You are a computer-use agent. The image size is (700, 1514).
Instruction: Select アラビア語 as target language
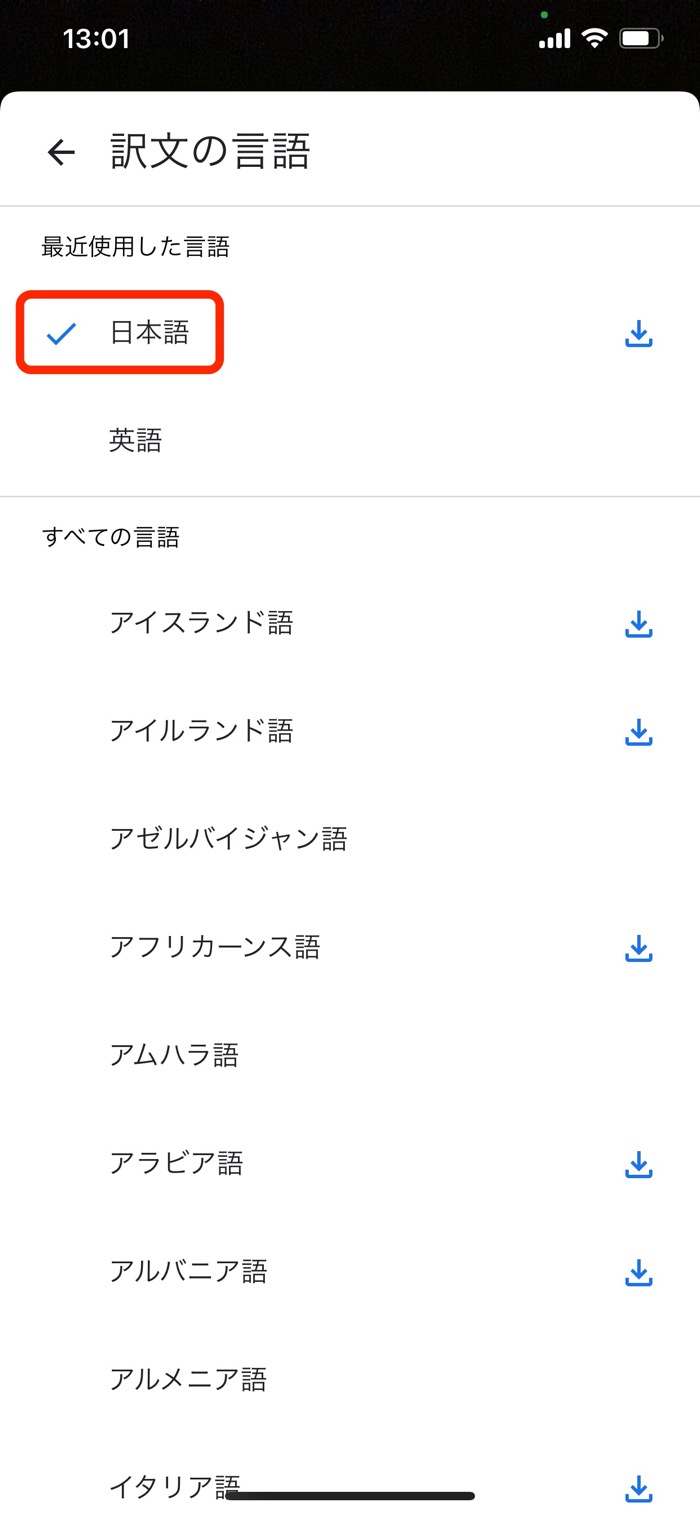[x=176, y=1163]
